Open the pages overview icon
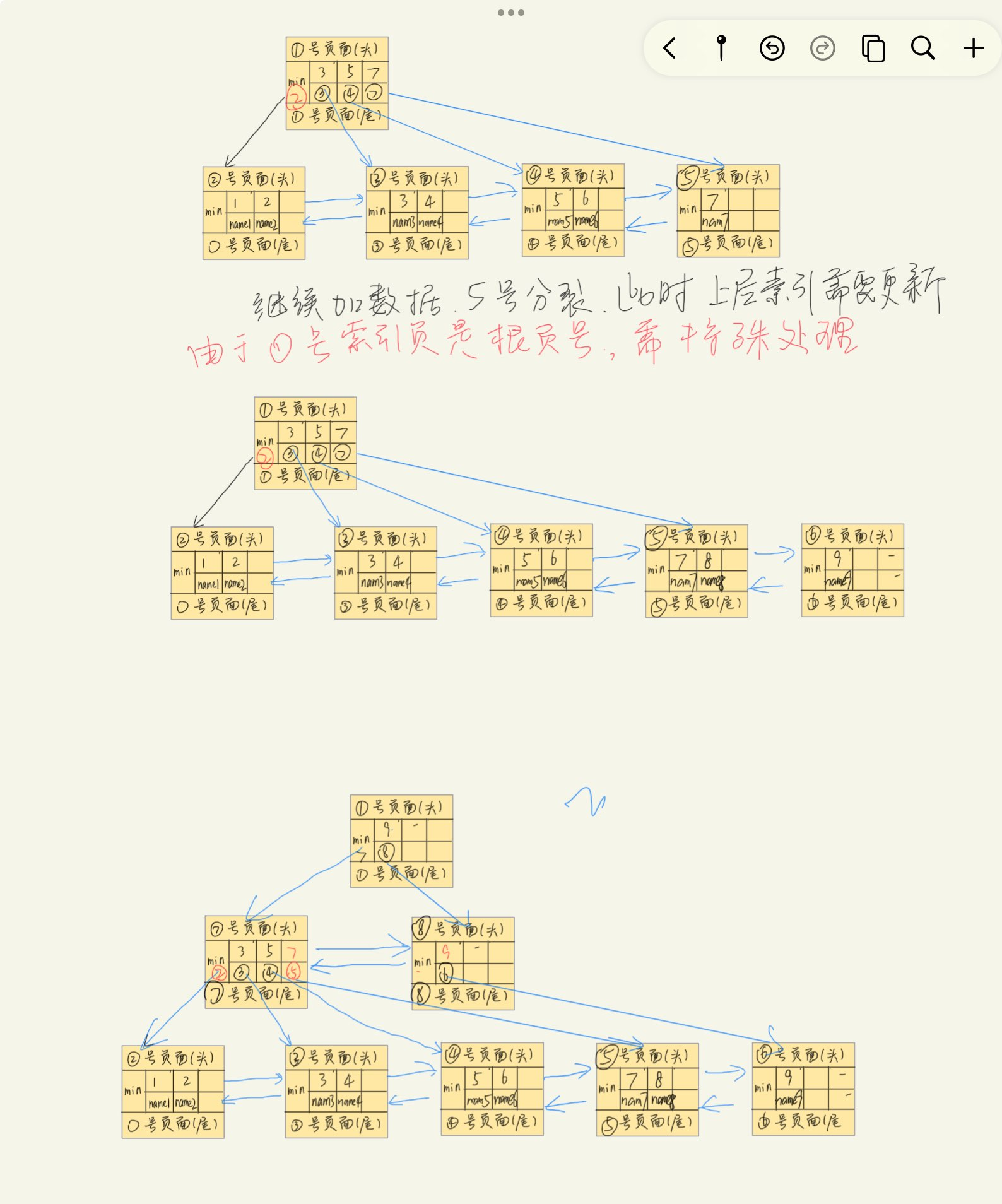1002x1204 pixels. tap(873, 48)
